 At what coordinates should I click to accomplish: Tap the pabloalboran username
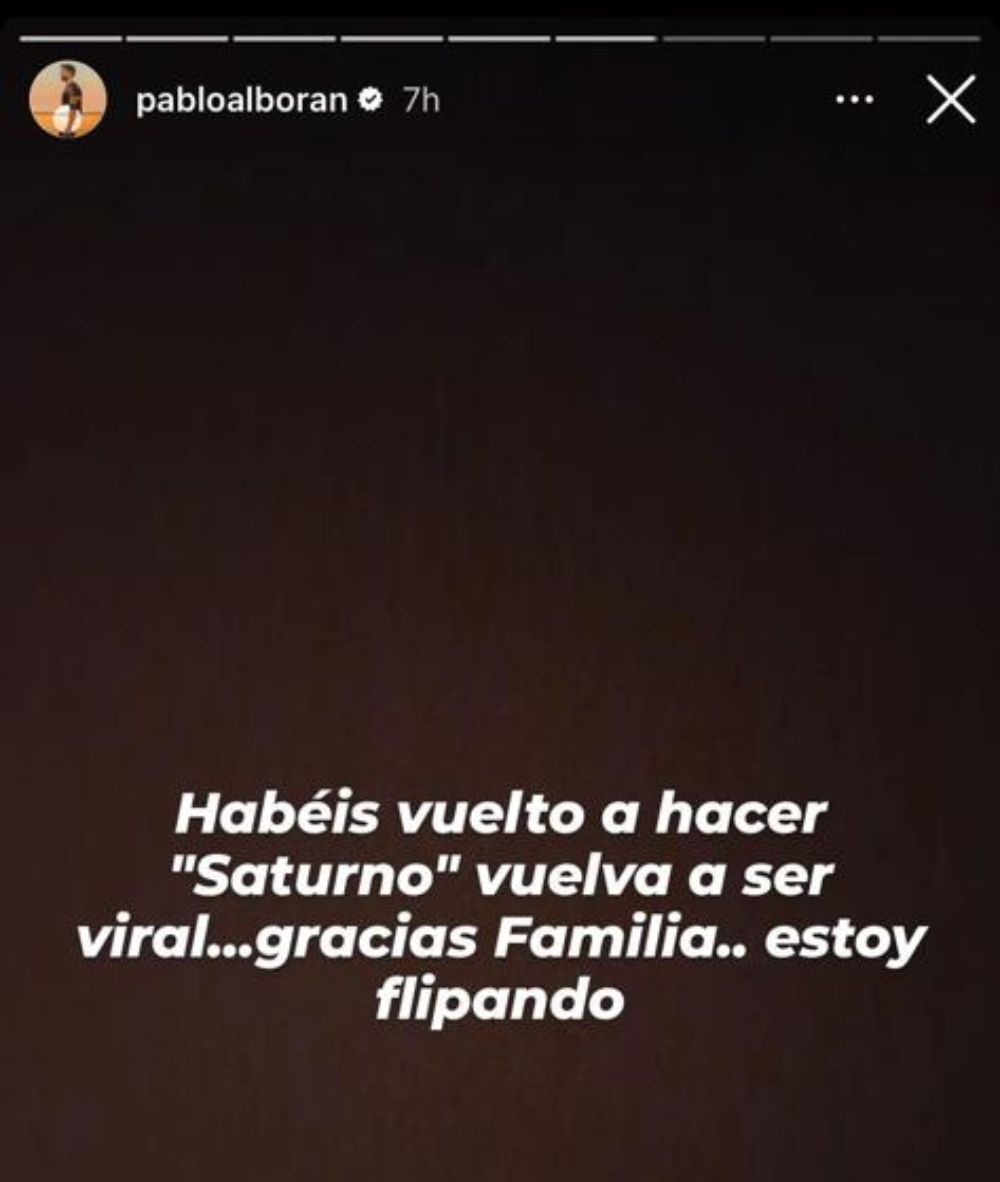point(242,100)
